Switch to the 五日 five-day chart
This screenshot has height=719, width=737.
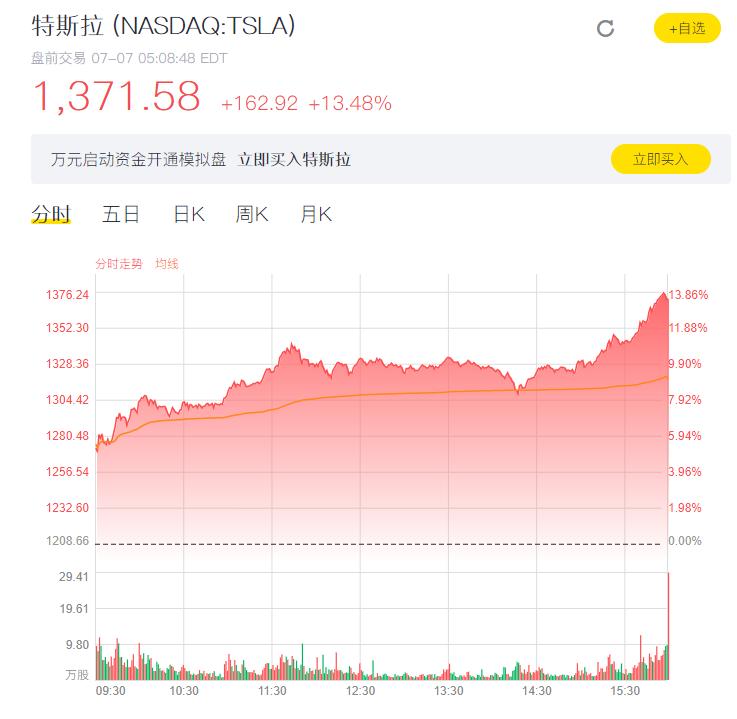pyautogui.click(x=121, y=214)
